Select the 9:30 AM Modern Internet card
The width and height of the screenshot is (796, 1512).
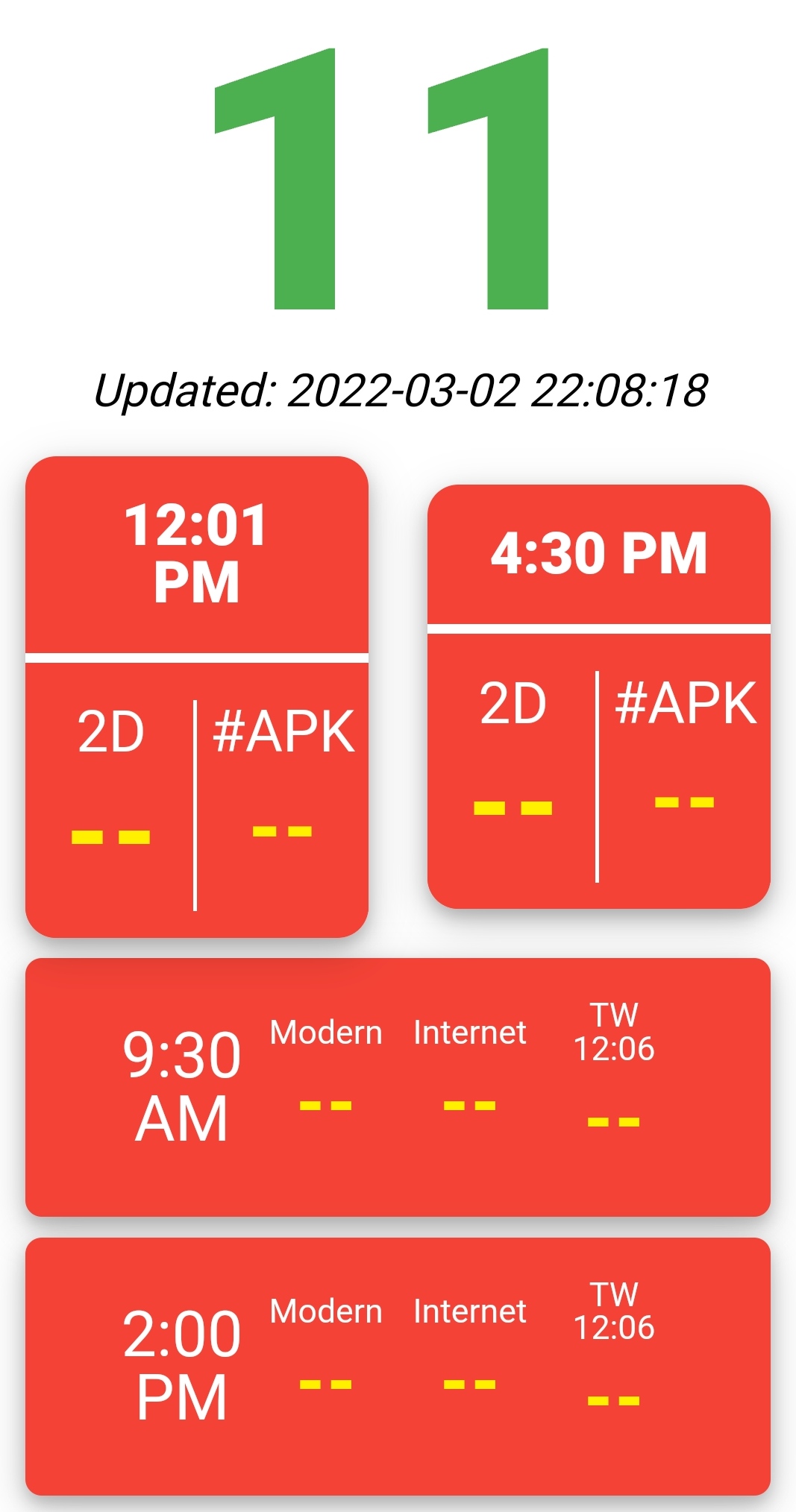[x=398, y=1087]
